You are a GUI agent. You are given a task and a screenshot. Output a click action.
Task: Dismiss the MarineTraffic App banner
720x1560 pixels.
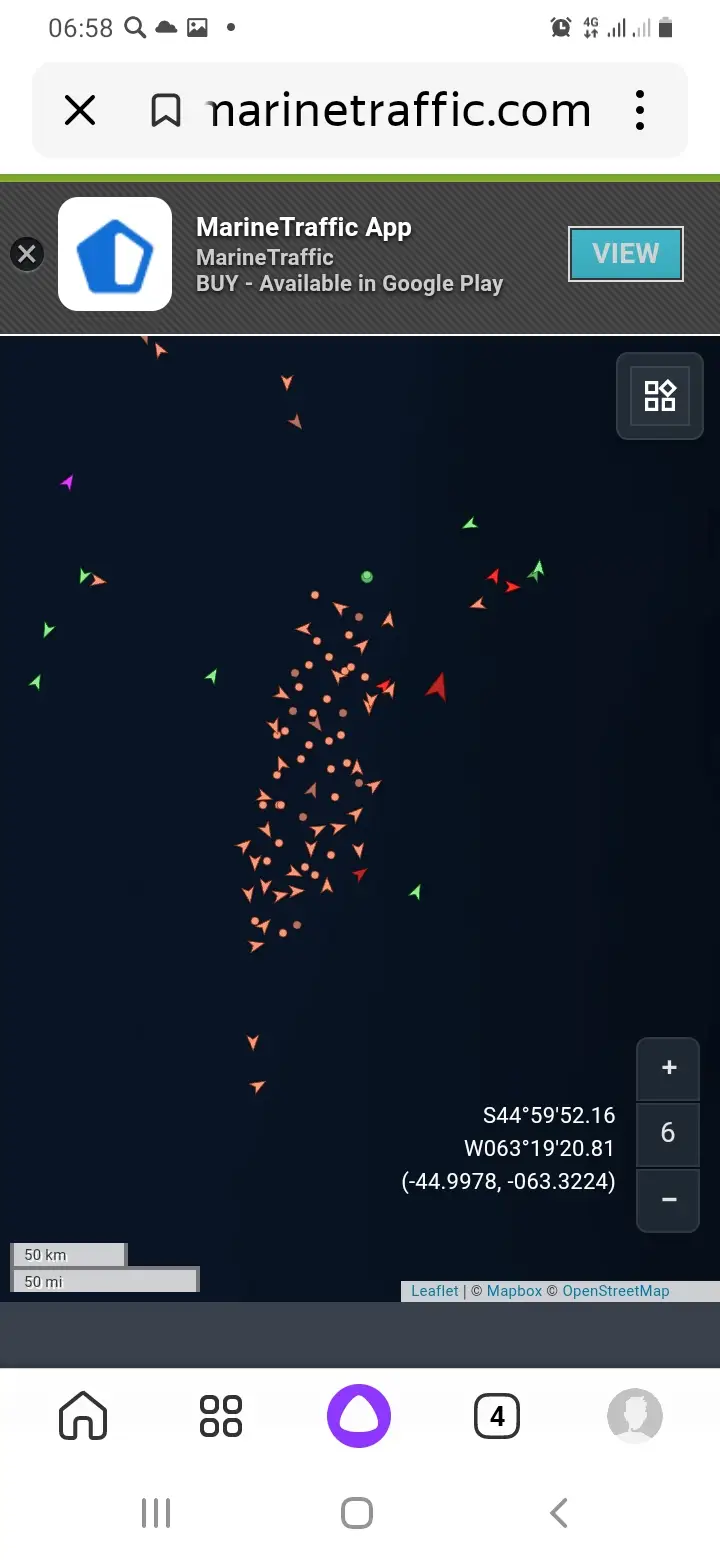tap(27, 254)
